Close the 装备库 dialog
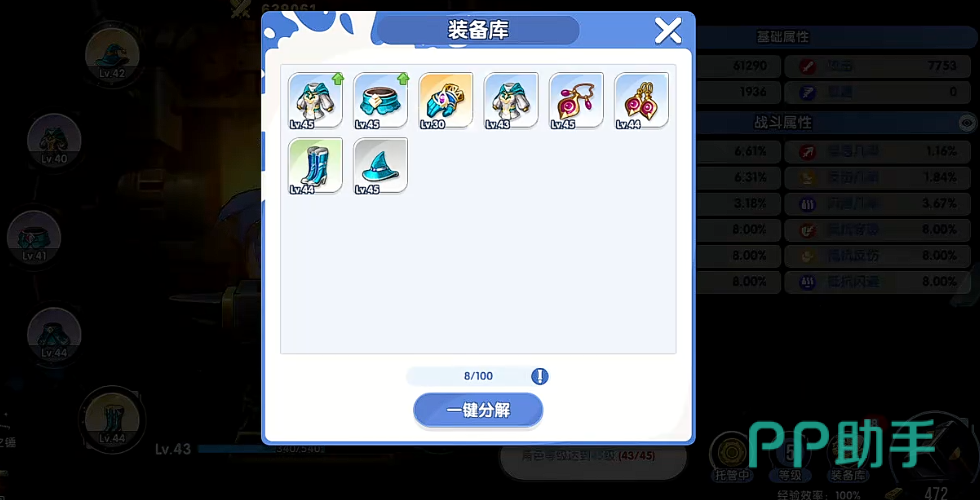980x500 pixels. point(667,32)
